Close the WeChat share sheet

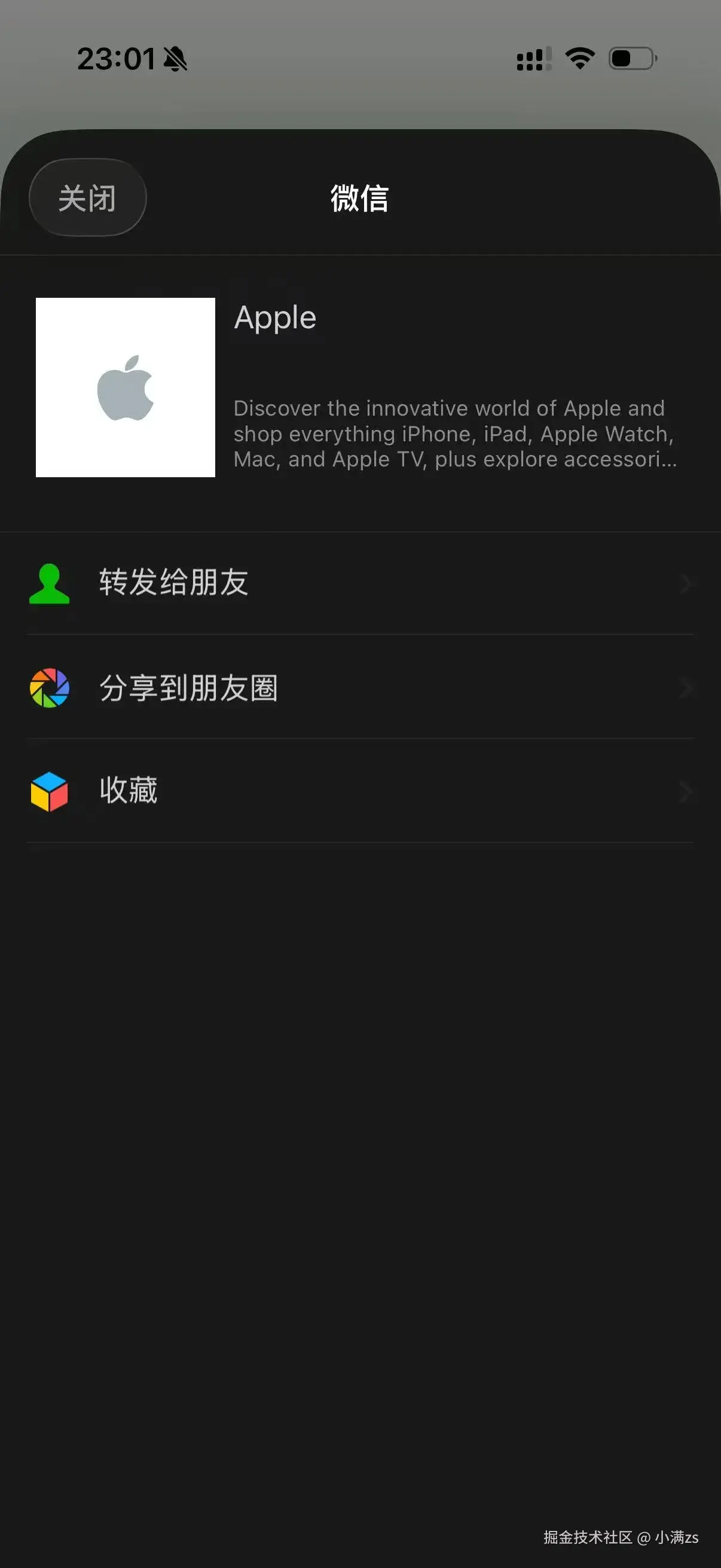(x=88, y=198)
